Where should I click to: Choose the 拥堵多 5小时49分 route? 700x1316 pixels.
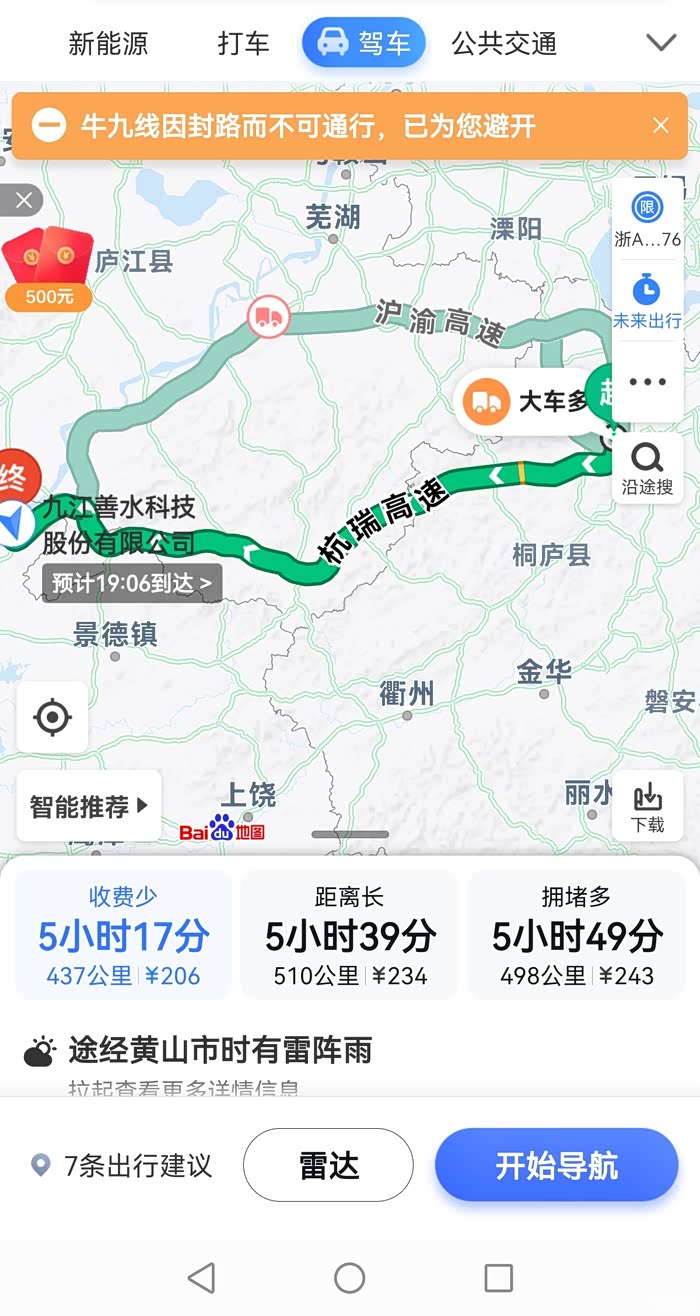click(577, 935)
